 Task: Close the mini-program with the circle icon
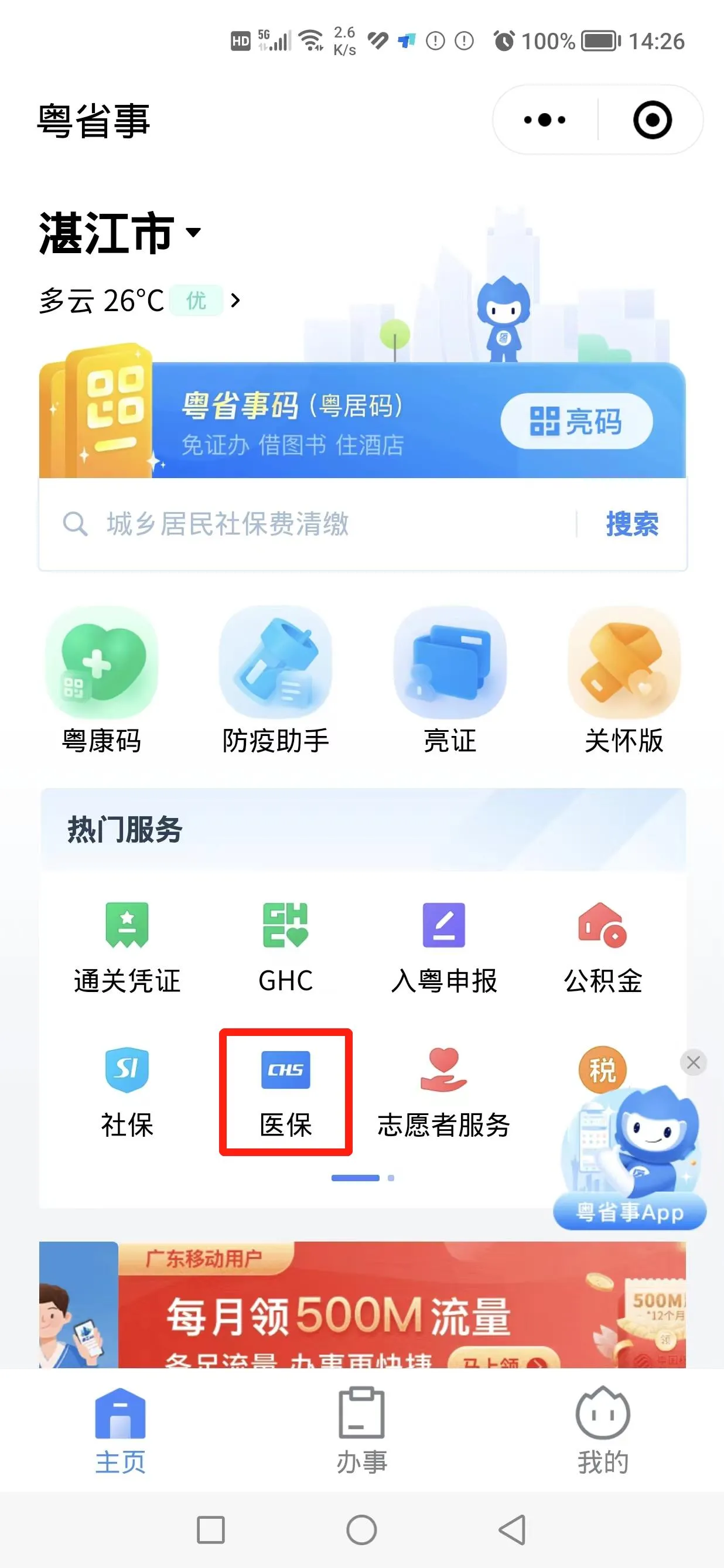click(x=652, y=120)
